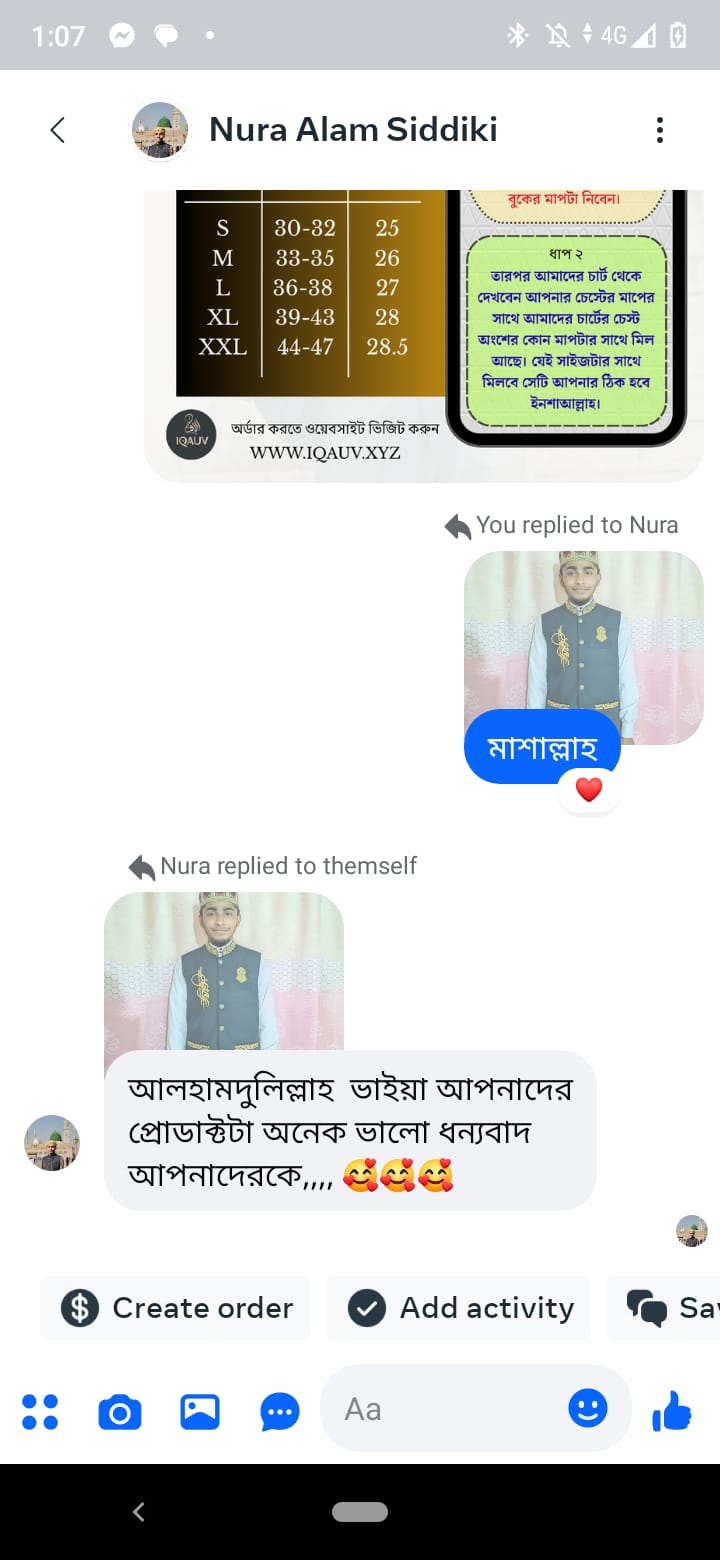The height and width of the screenshot is (1560, 720).
Task: Launch the camera icon
Action: 119,1411
